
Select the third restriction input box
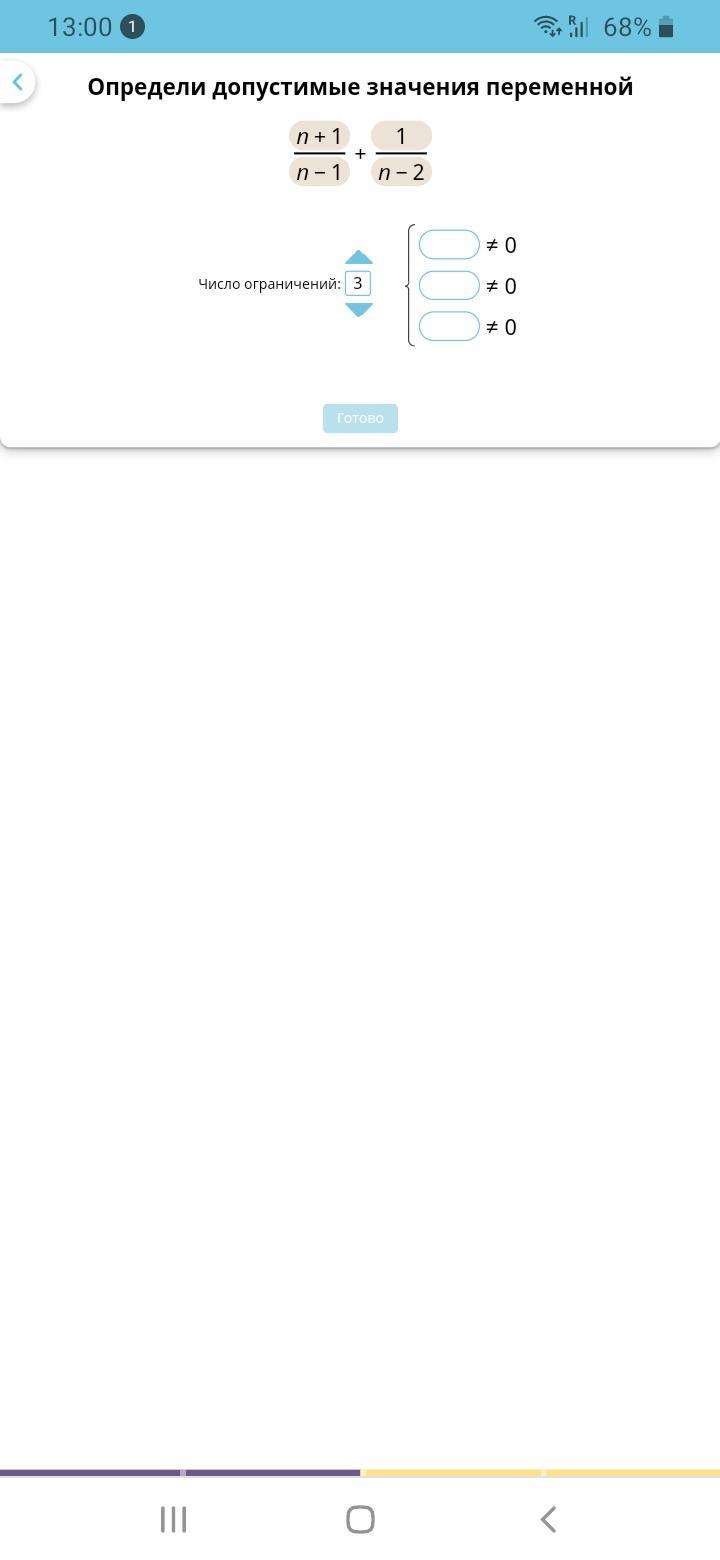tap(449, 327)
